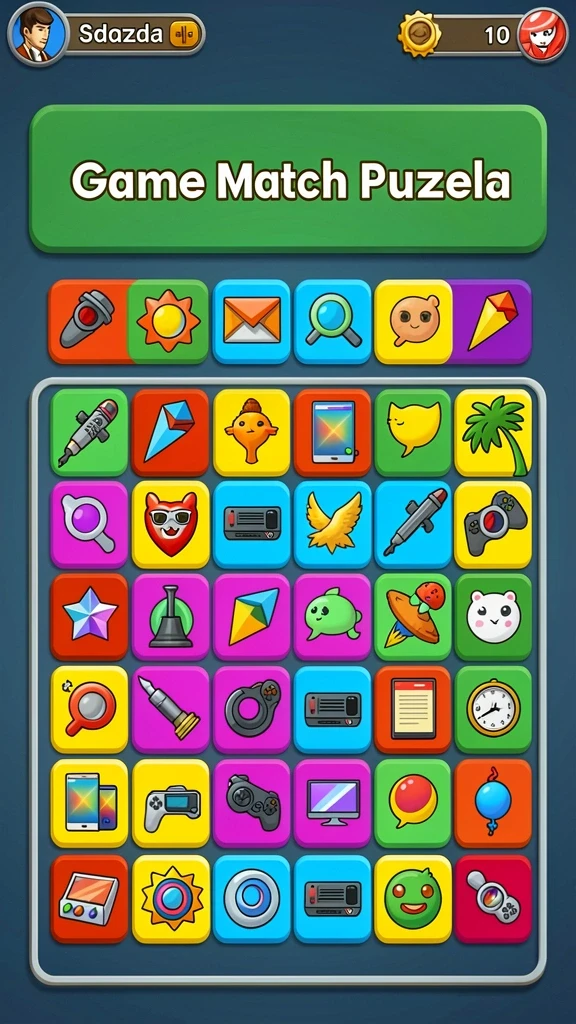Pick the purple monitor tile
This screenshot has height=1024, width=576.
[332, 803]
